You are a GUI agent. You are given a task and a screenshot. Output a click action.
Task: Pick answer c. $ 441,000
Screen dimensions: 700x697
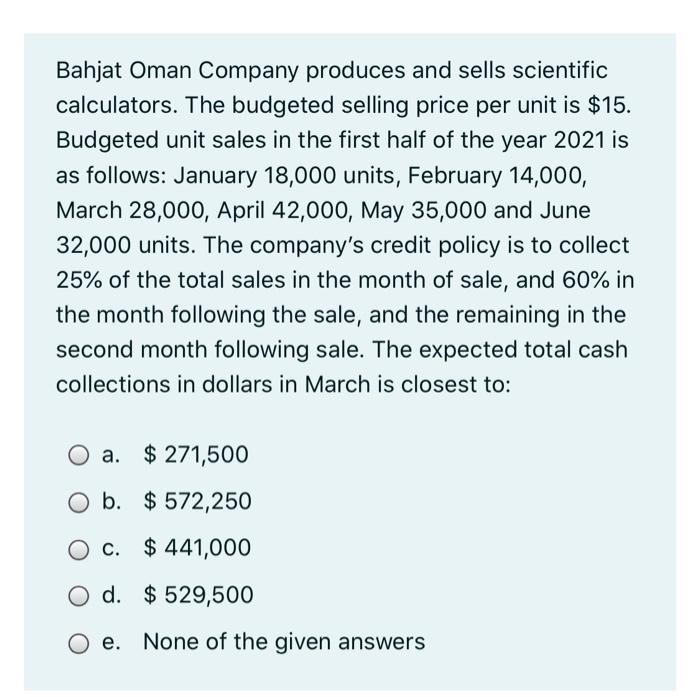click(79, 549)
